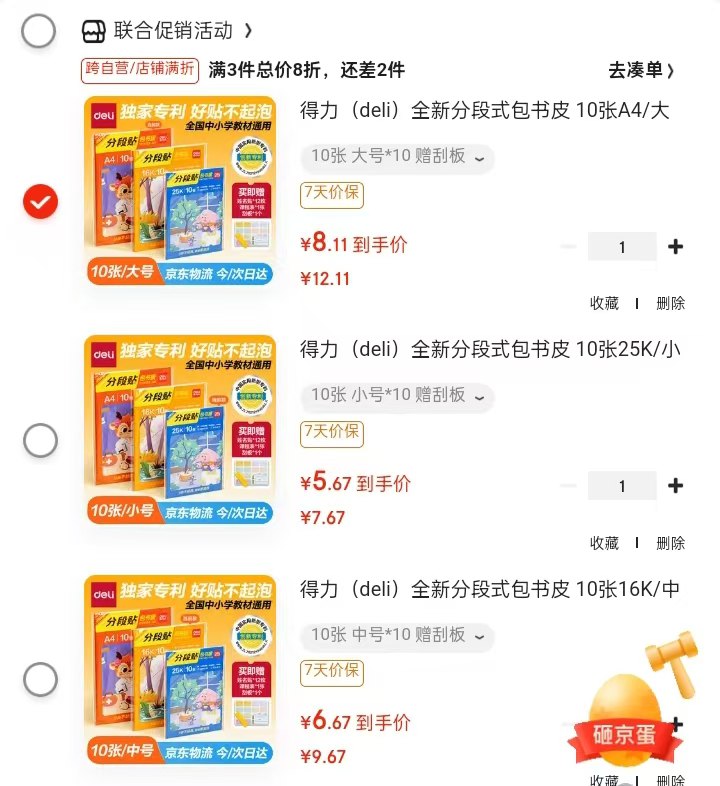720x786 pixels.
Task: Tap 收藏 to favorite the 25K item
Action: point(604,542)
